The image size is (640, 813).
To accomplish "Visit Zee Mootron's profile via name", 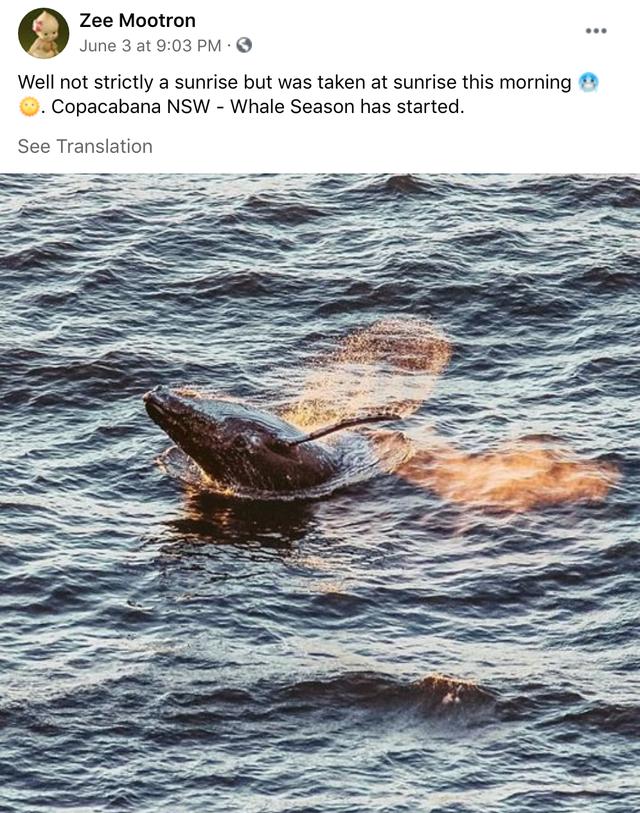I will click(137, 21).
